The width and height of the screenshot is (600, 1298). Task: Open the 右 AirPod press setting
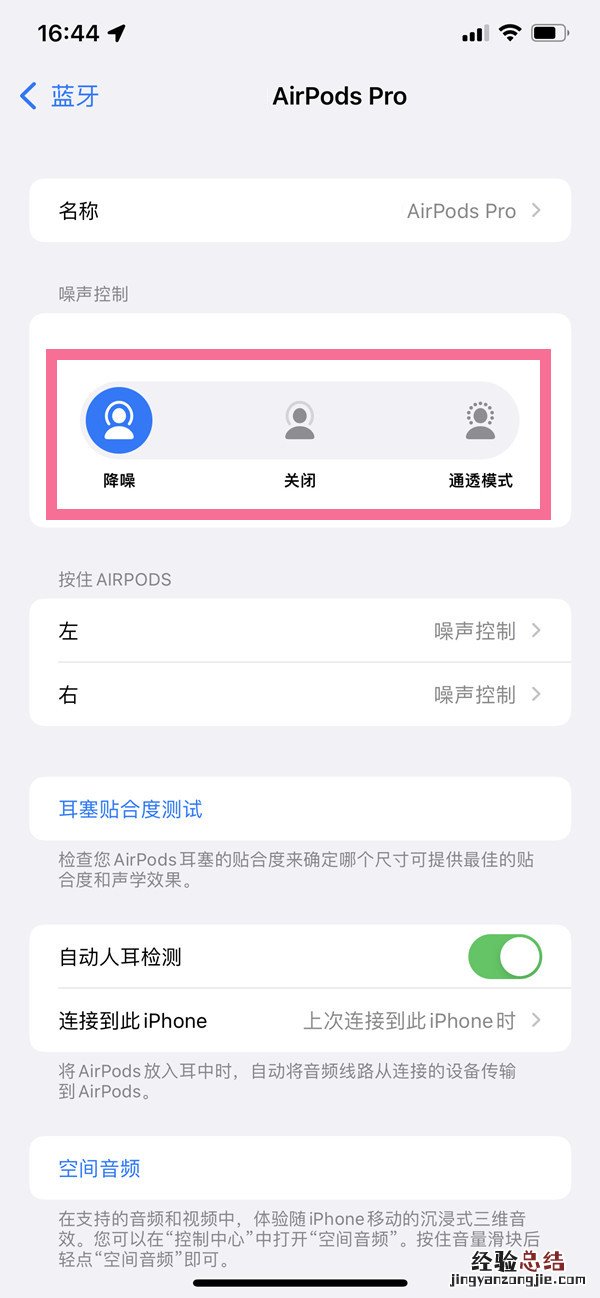300,694
